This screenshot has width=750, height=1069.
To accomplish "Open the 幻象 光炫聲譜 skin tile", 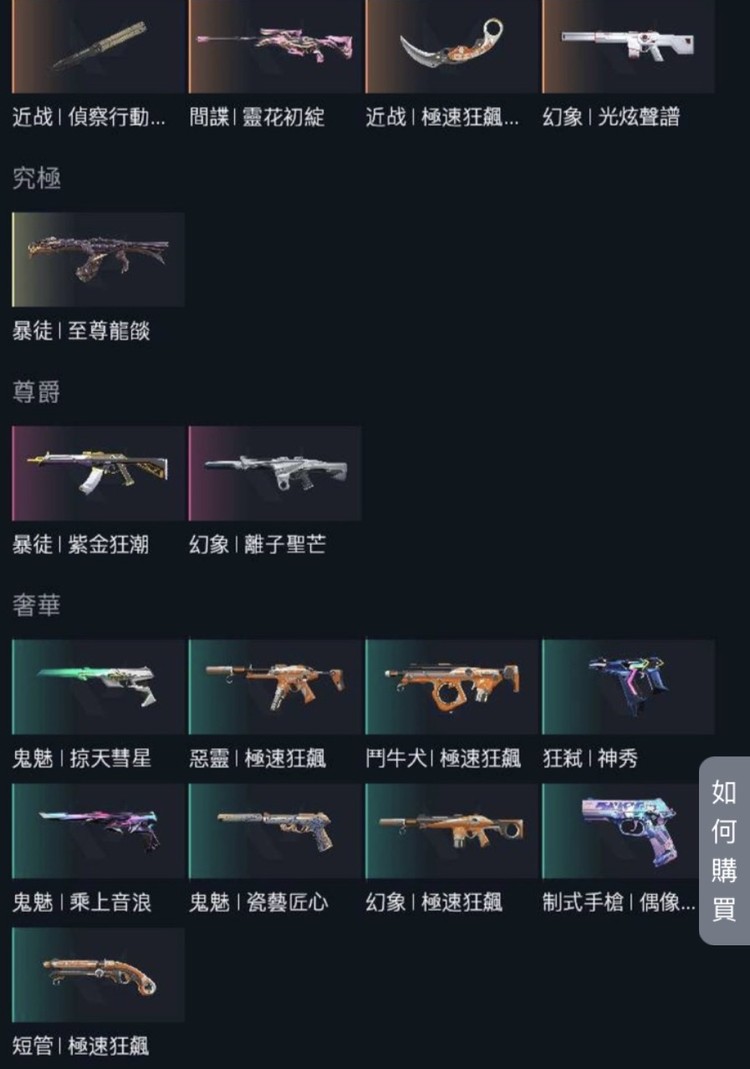I will [628, 47].
